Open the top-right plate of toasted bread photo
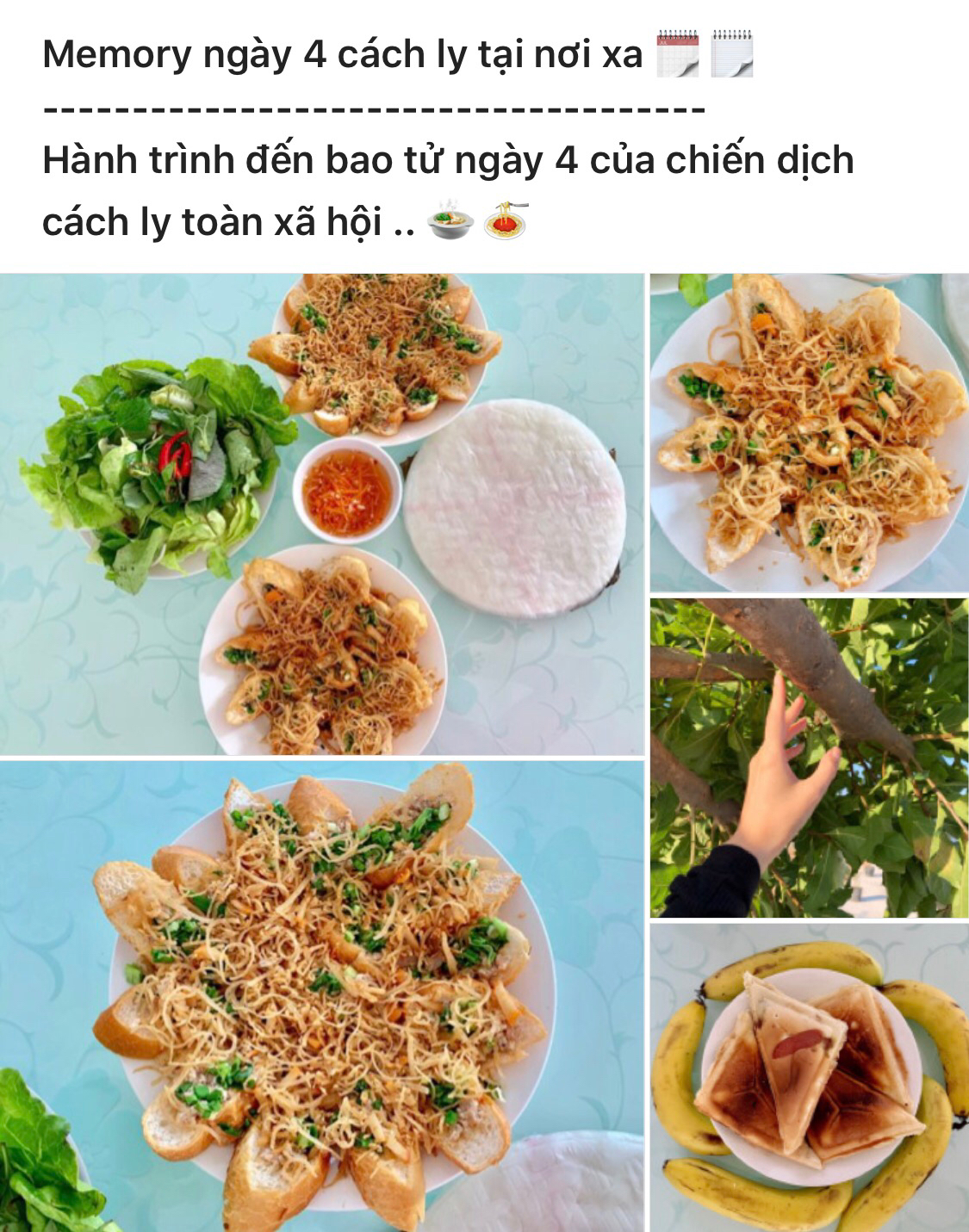 (x=809, y=433)
